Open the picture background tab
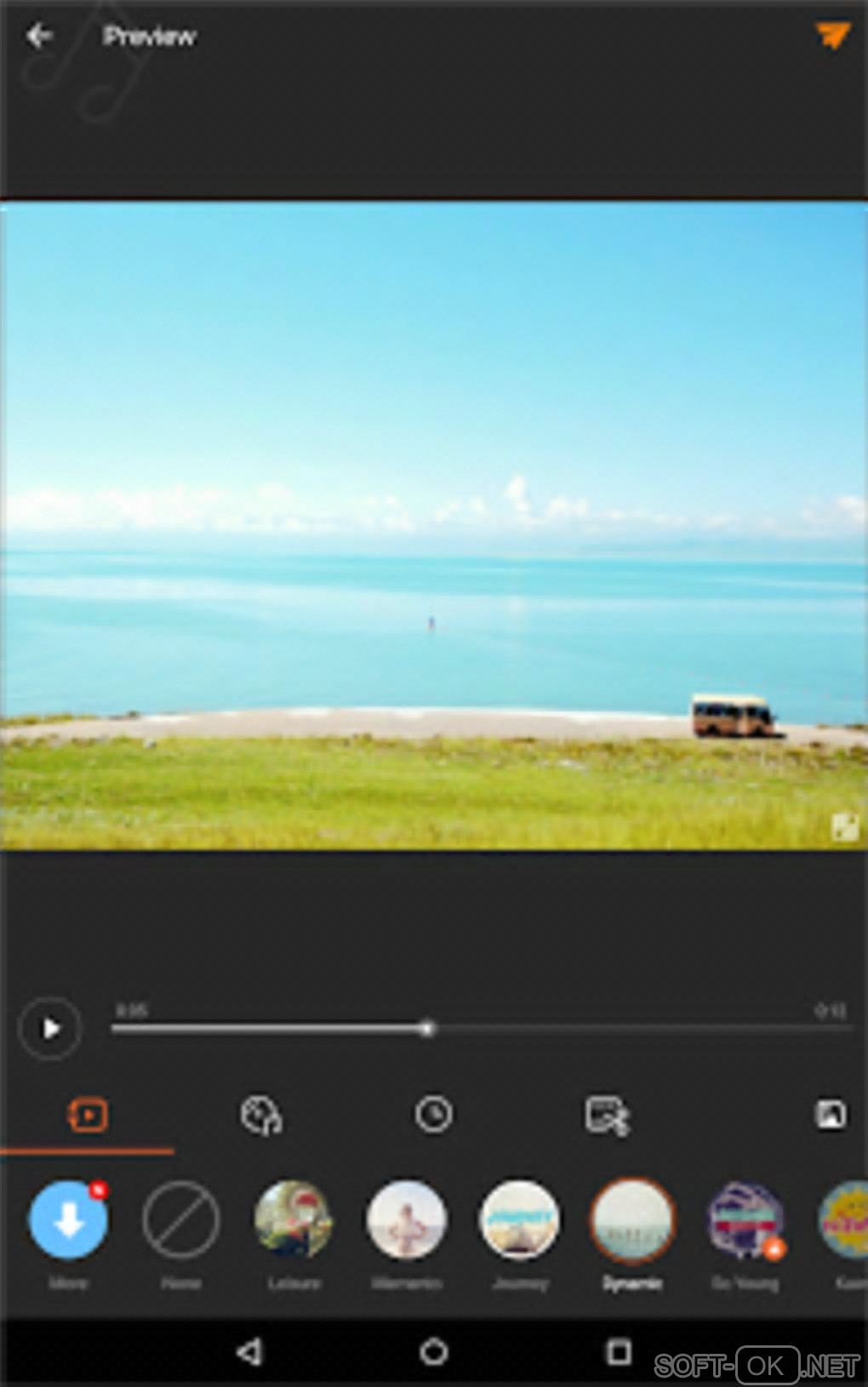This screenshot has height=1387, width=868. pos(831,1114)
